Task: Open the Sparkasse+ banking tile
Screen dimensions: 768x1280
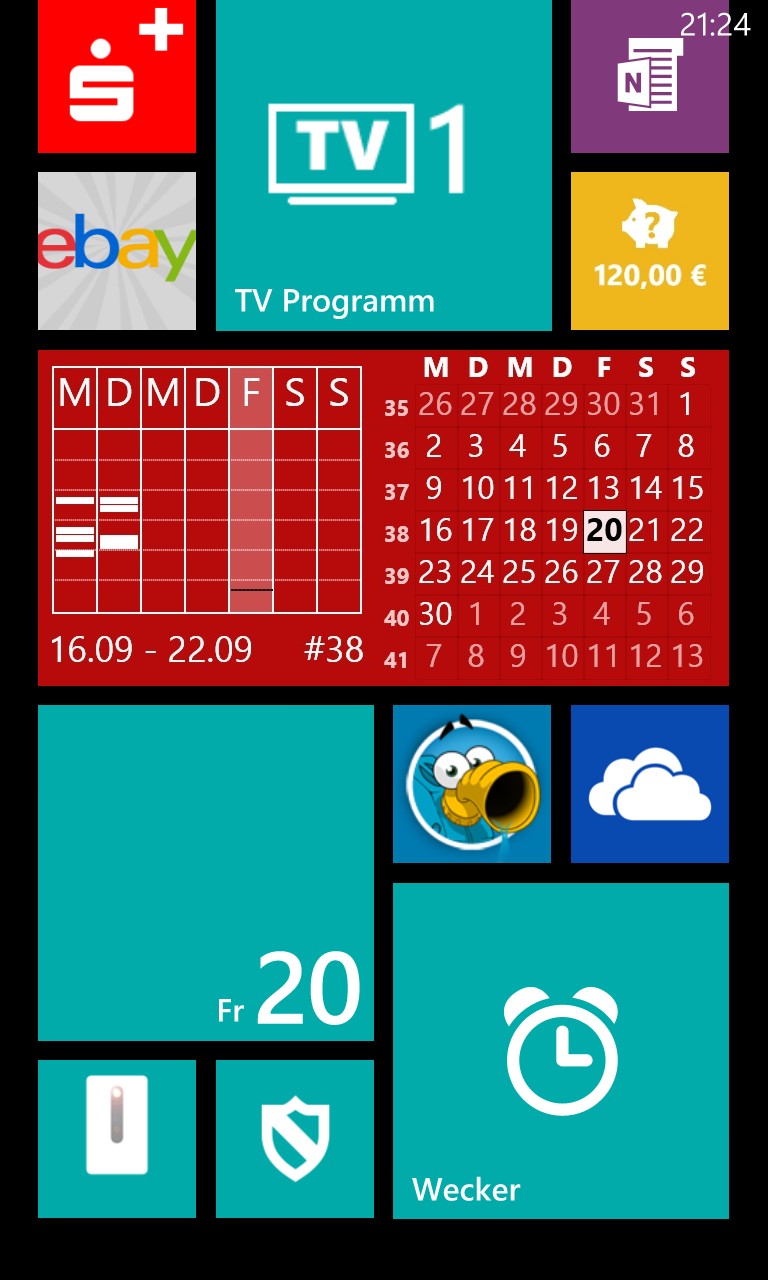Action: [117, 76]
